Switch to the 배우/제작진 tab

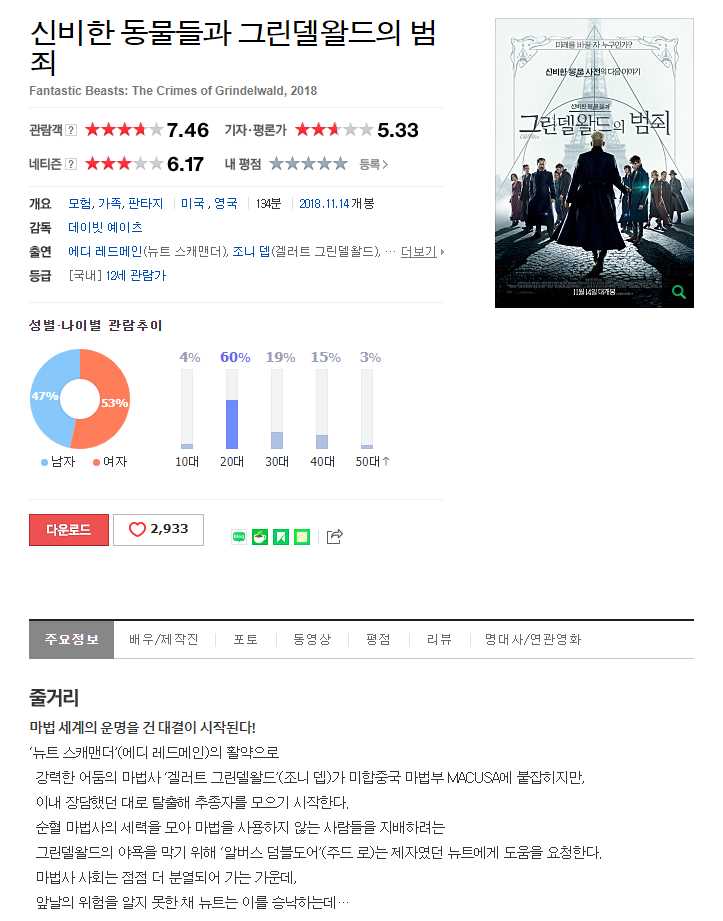coord(164,640)
